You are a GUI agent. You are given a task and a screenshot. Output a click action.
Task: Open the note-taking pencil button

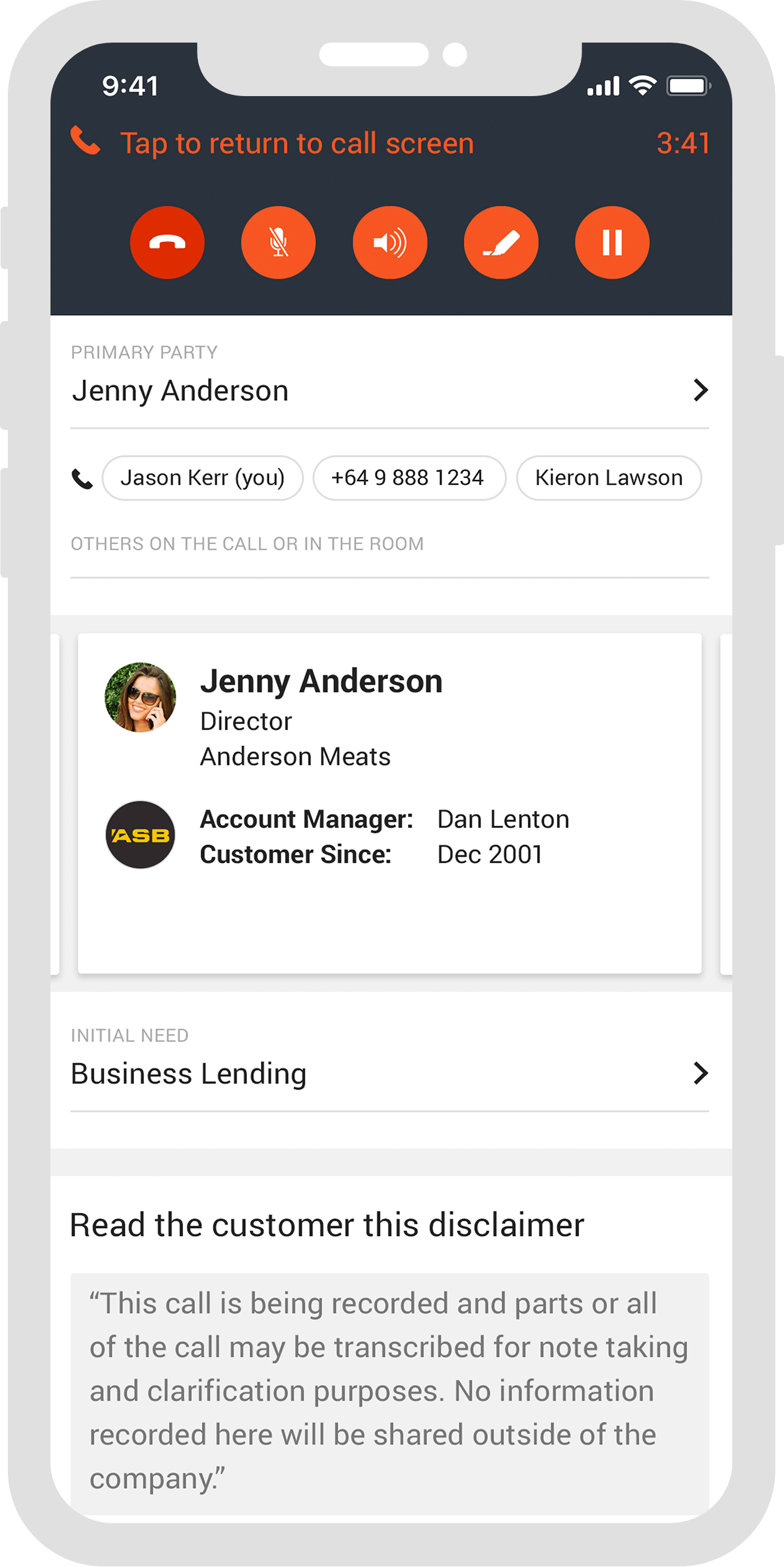(x=501, y=243)
